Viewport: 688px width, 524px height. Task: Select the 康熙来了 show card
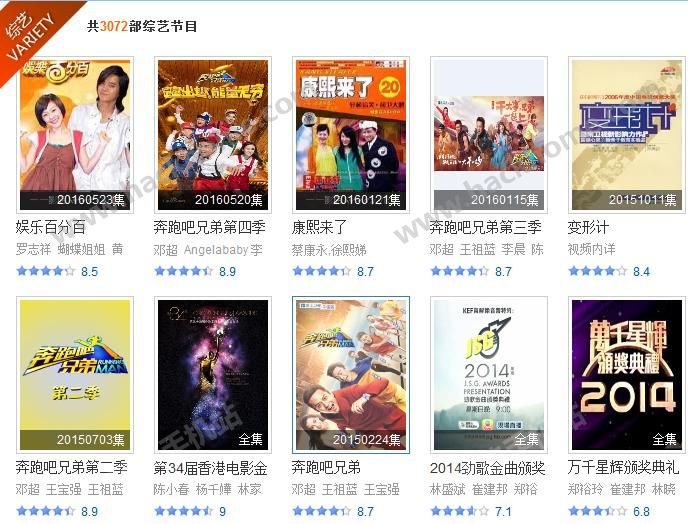351,135
